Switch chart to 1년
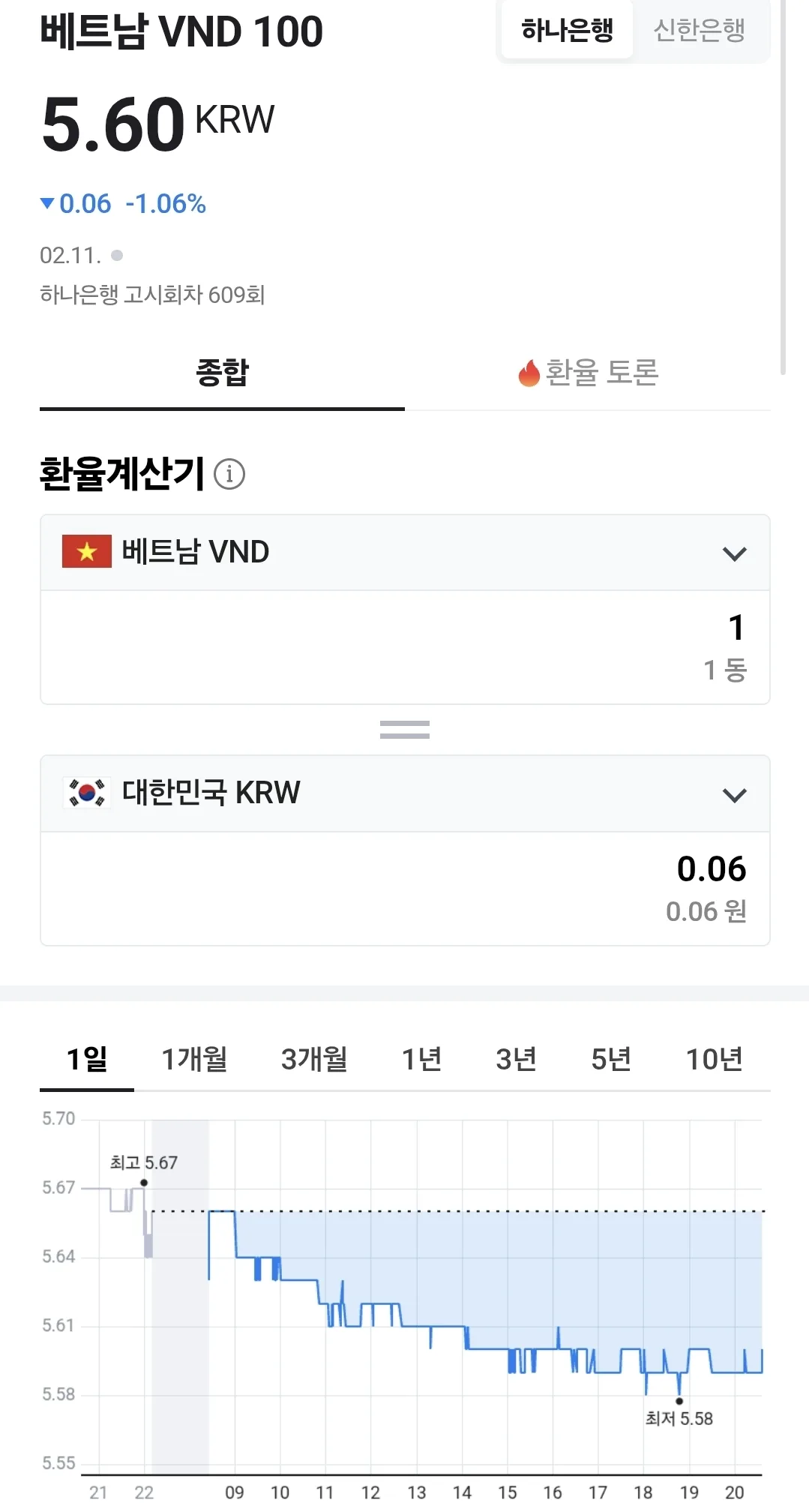Viewport: 809px width, 1512px height. 422,1060
